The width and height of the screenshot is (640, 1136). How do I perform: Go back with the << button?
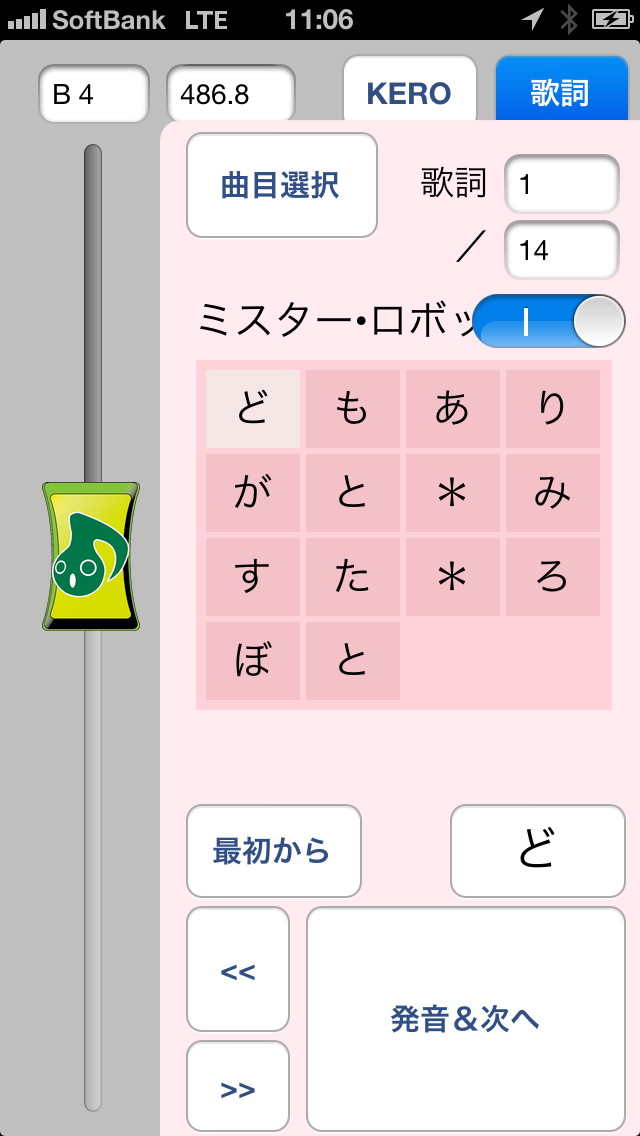click(238, 969)
